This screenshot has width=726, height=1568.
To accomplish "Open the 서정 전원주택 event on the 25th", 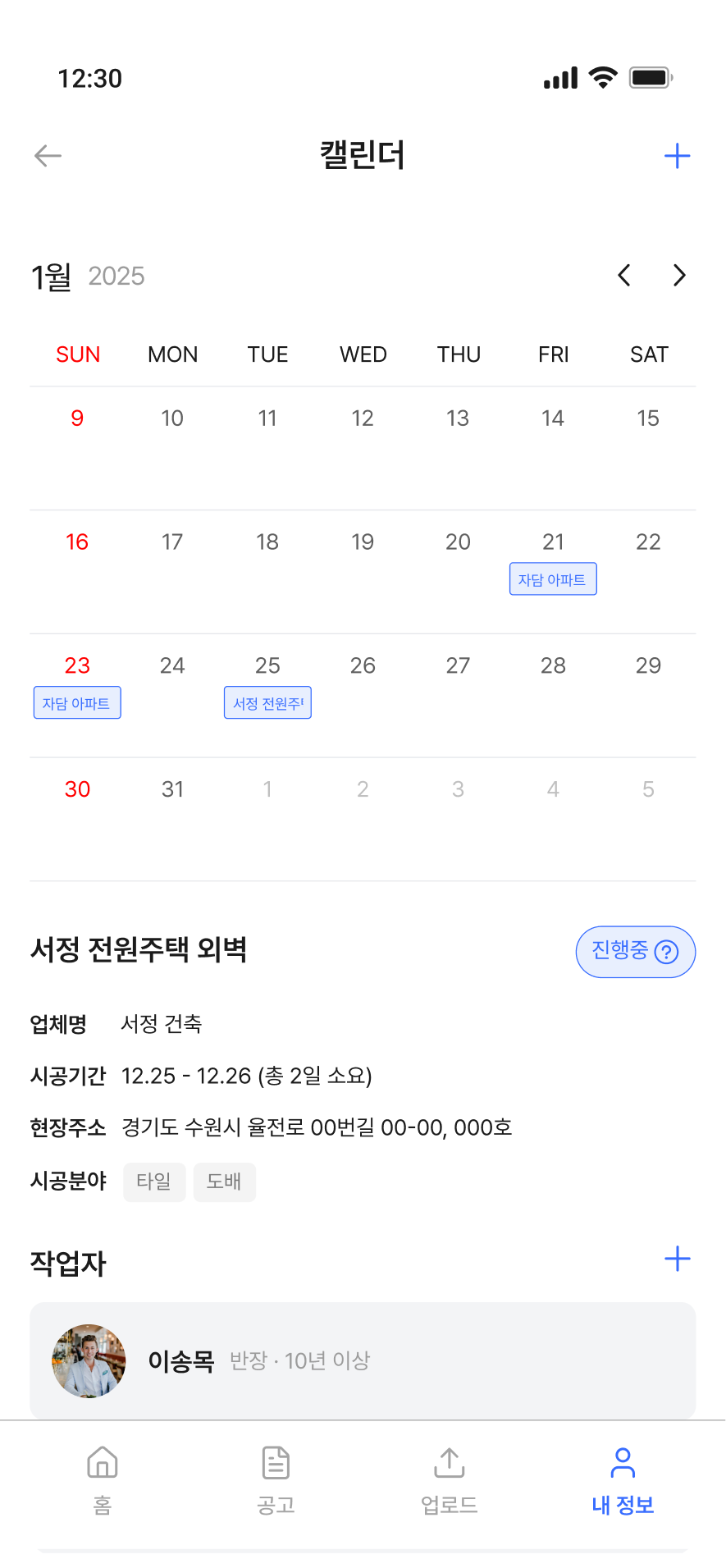I will click(267, 703).
